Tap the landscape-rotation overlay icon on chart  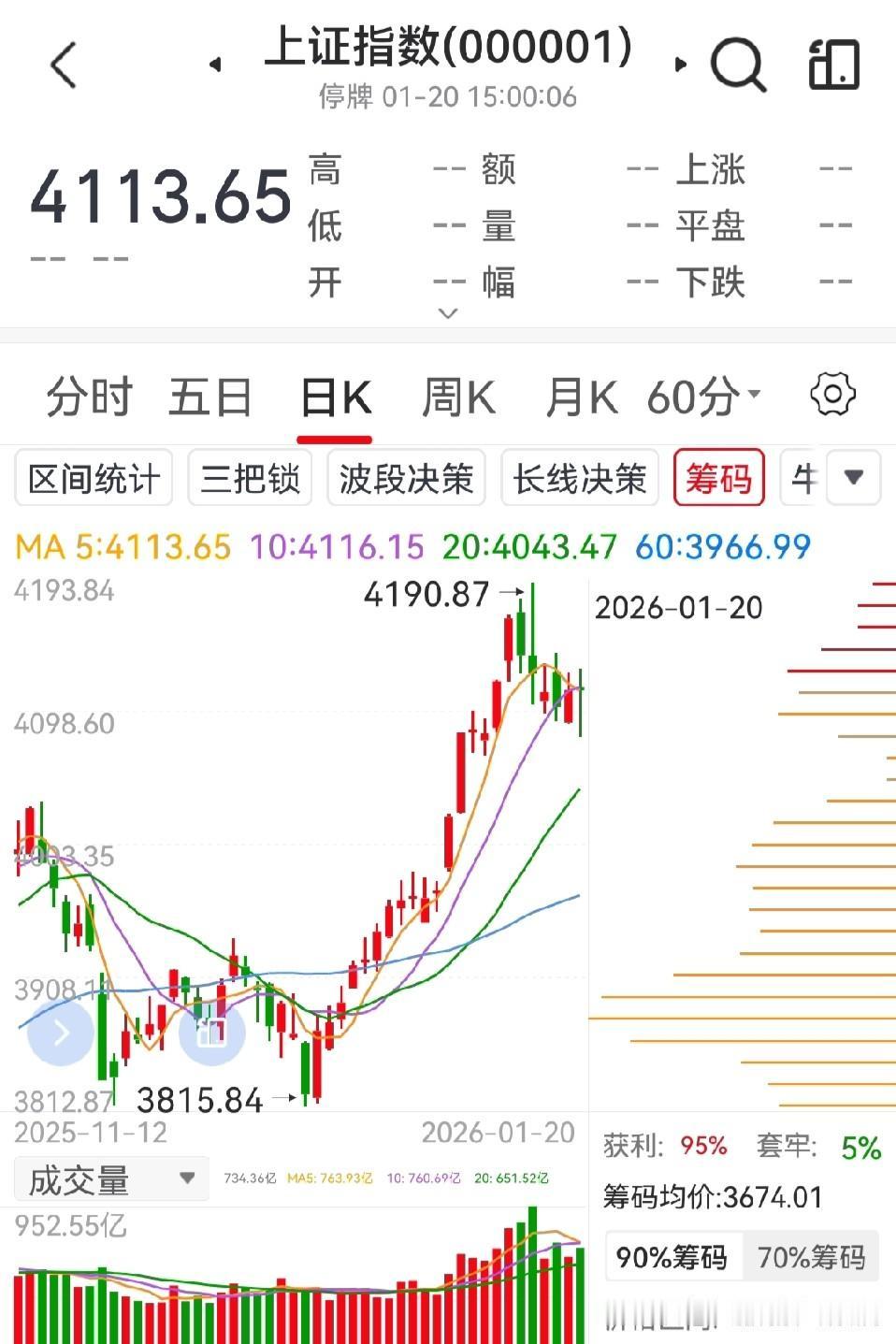[x=211, y=1033]
